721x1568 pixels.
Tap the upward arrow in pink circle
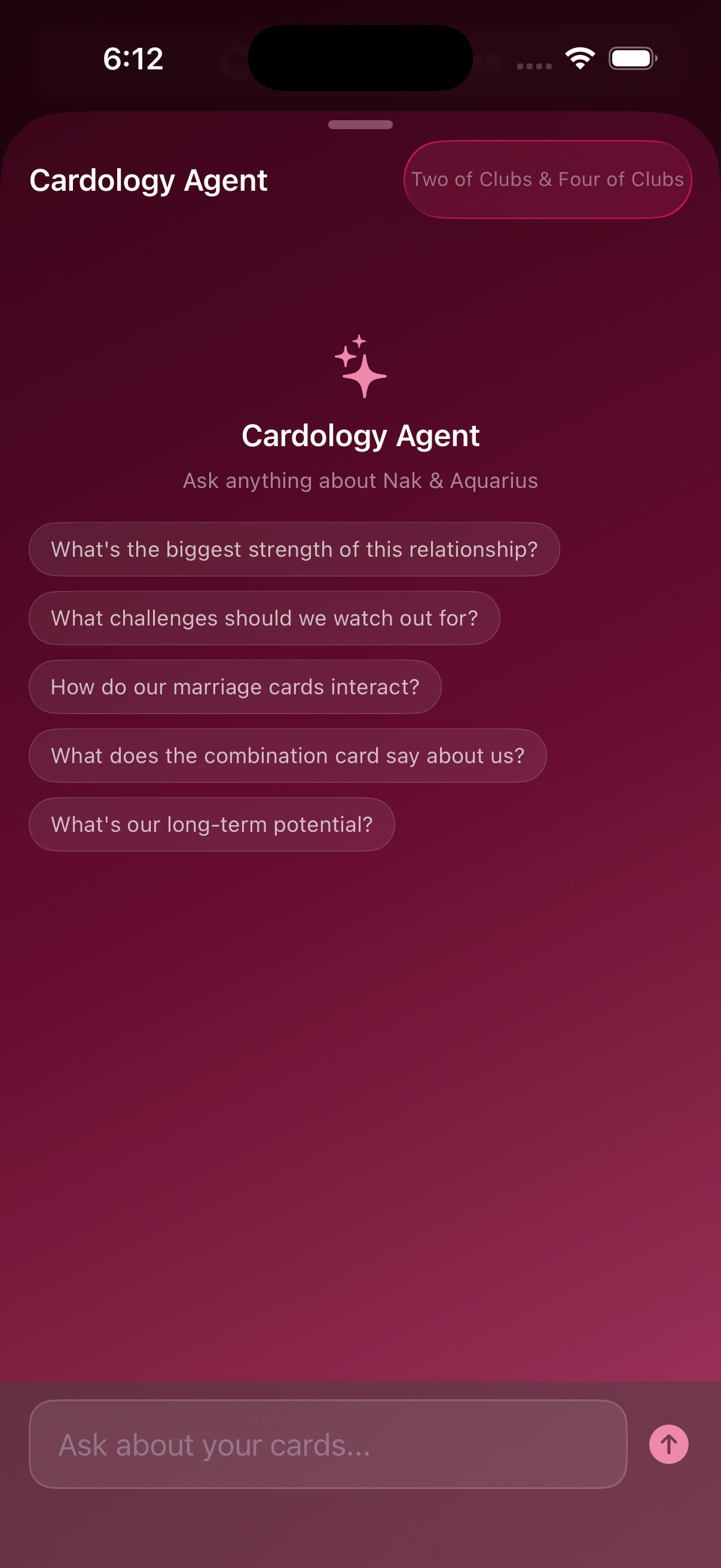[668, 1444]
